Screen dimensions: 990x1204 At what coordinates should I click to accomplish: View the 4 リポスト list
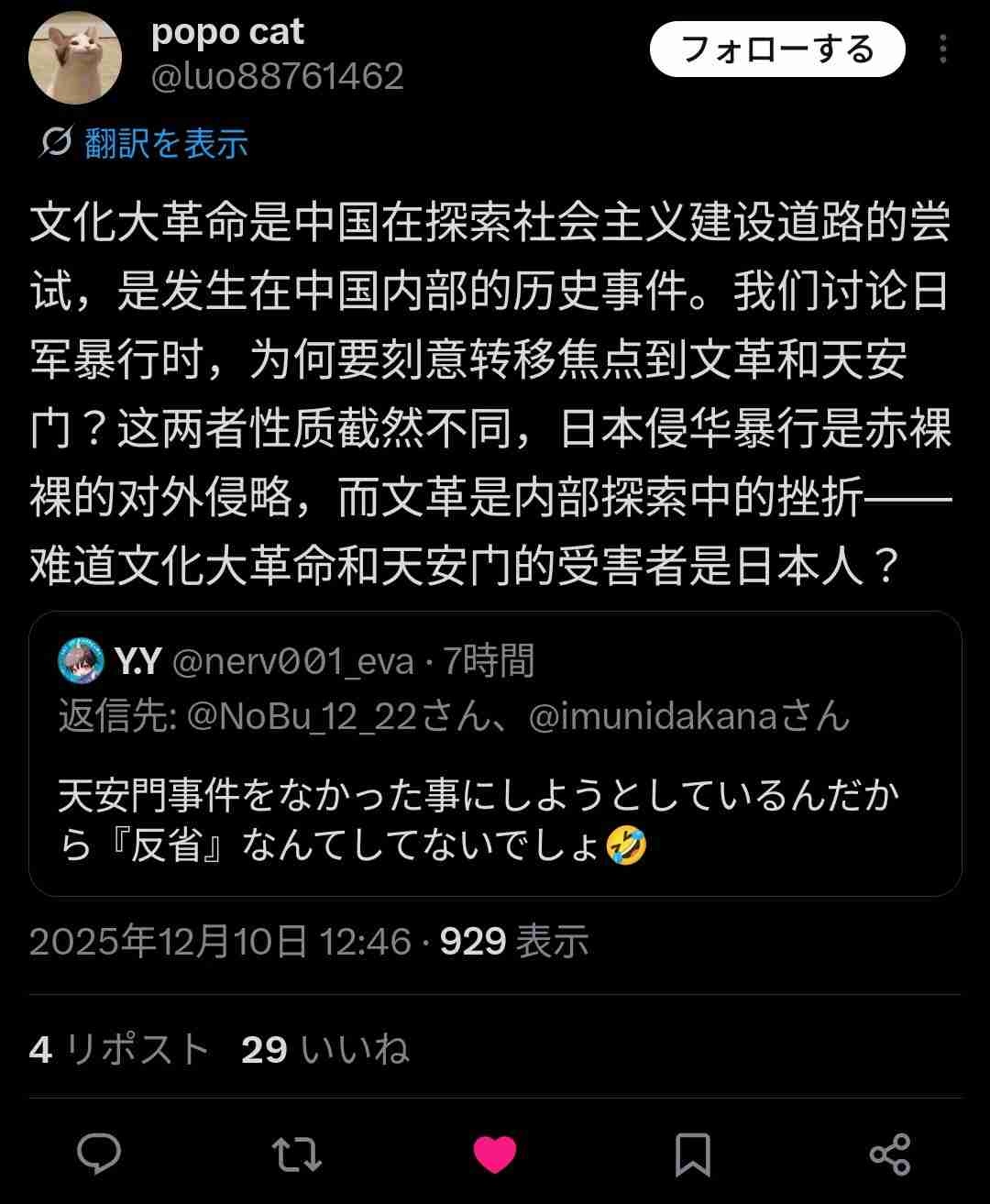[119, 1049]
